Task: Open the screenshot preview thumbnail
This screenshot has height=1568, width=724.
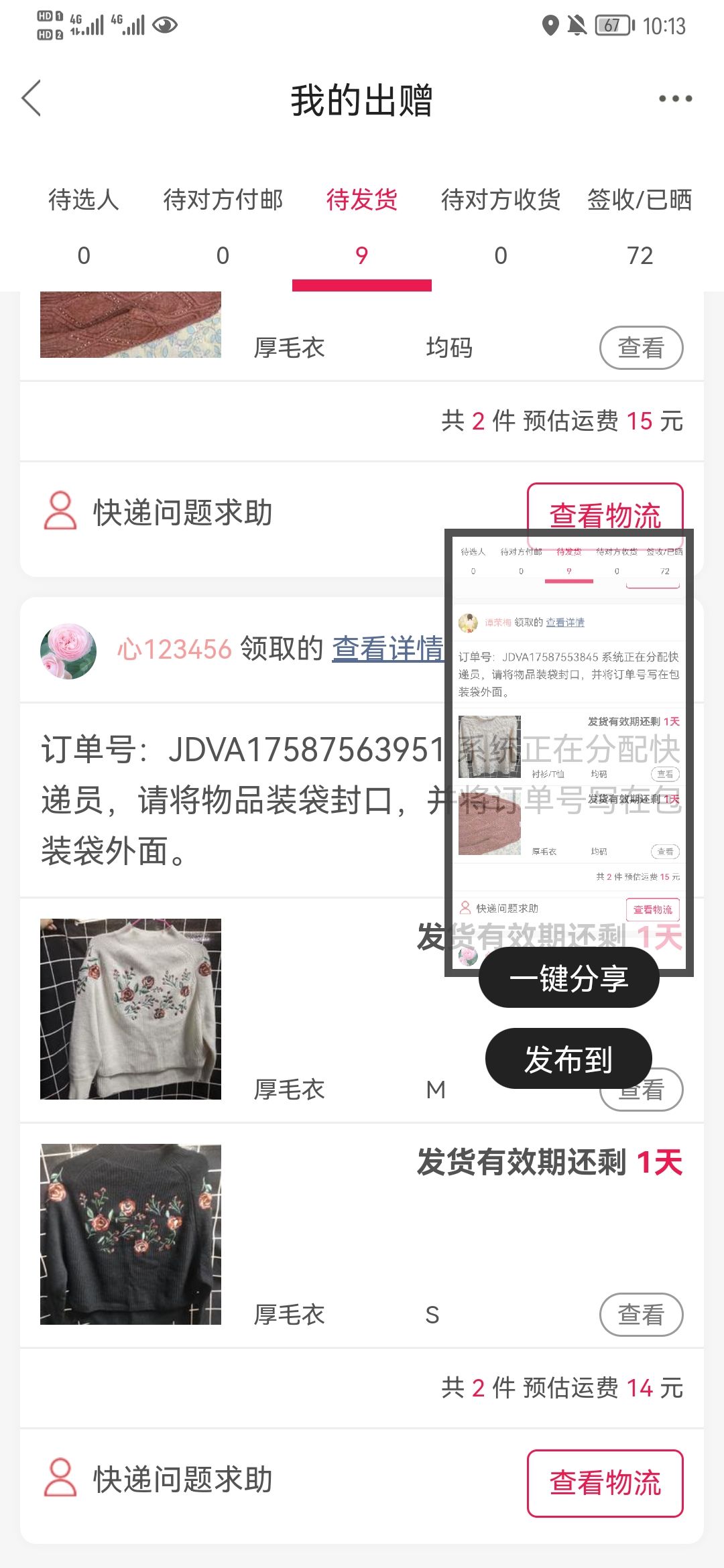Action: [569, 753]
